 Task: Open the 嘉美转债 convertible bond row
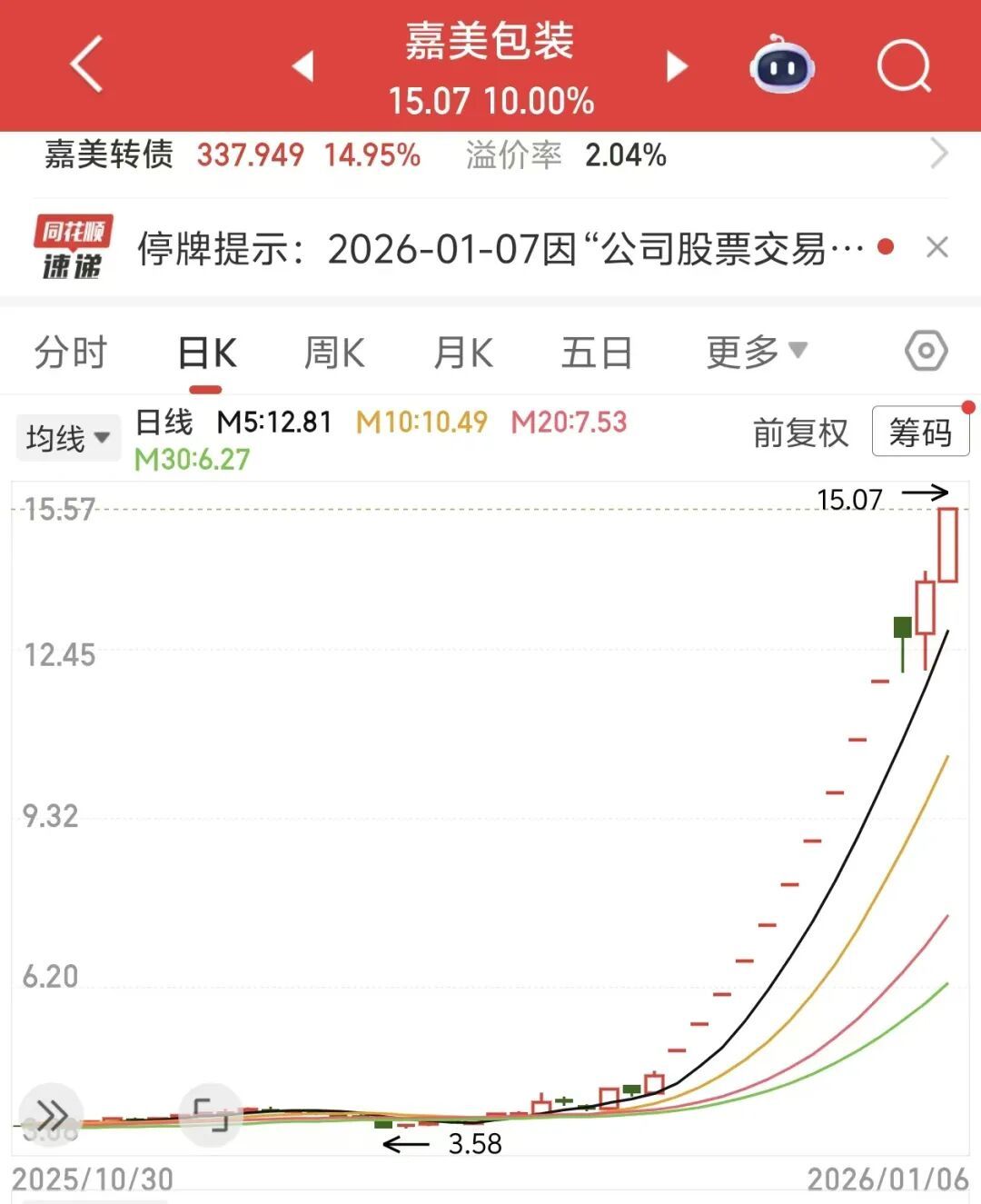pyautogui.click(x=490, y=155)
